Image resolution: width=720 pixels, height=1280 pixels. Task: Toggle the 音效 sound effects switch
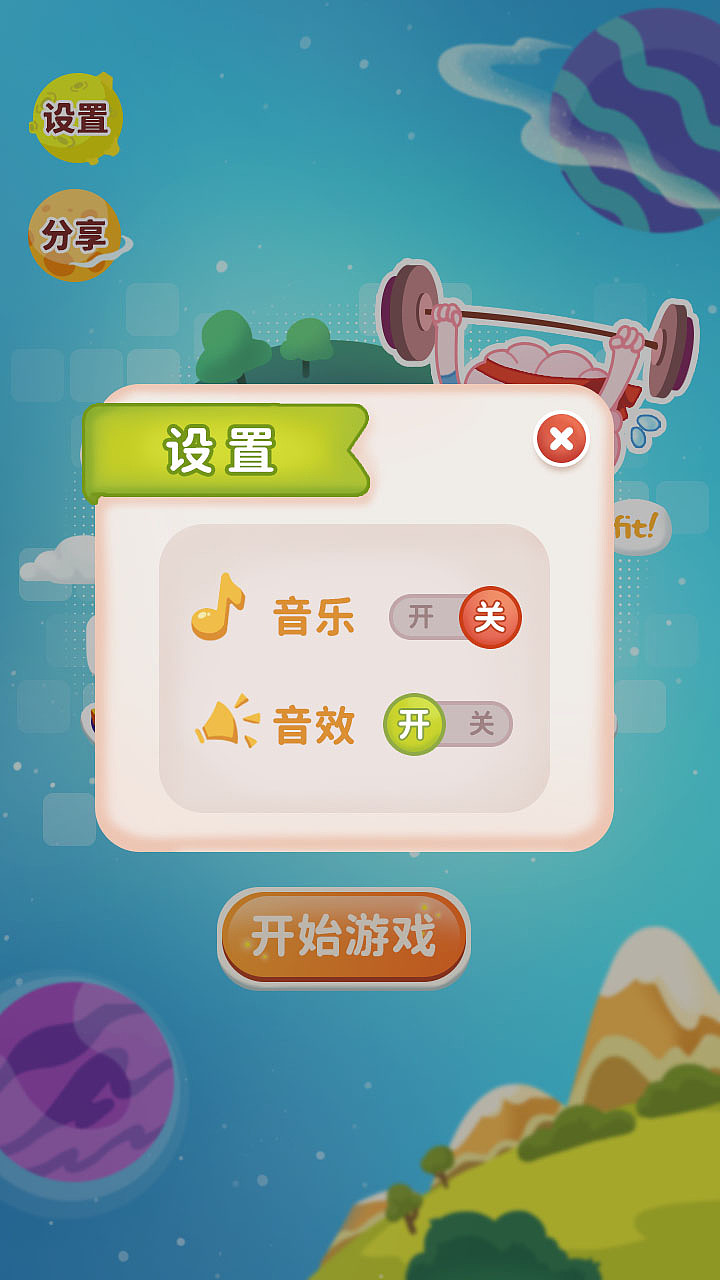point(449,724)
